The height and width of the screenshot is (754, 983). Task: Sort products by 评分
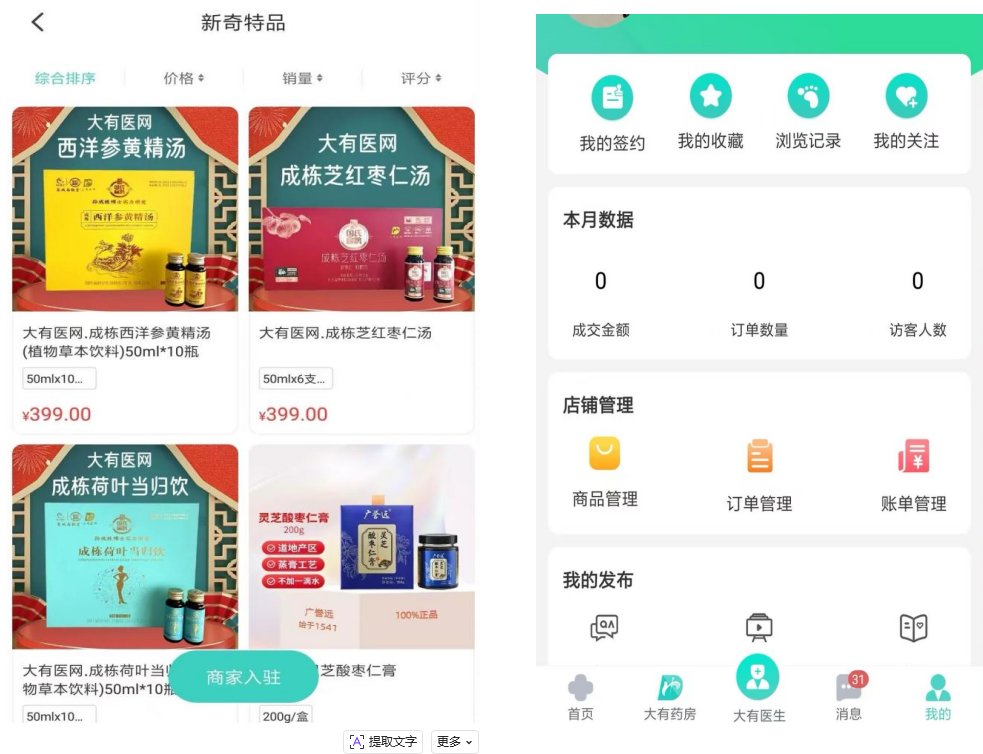click(420, 78)
